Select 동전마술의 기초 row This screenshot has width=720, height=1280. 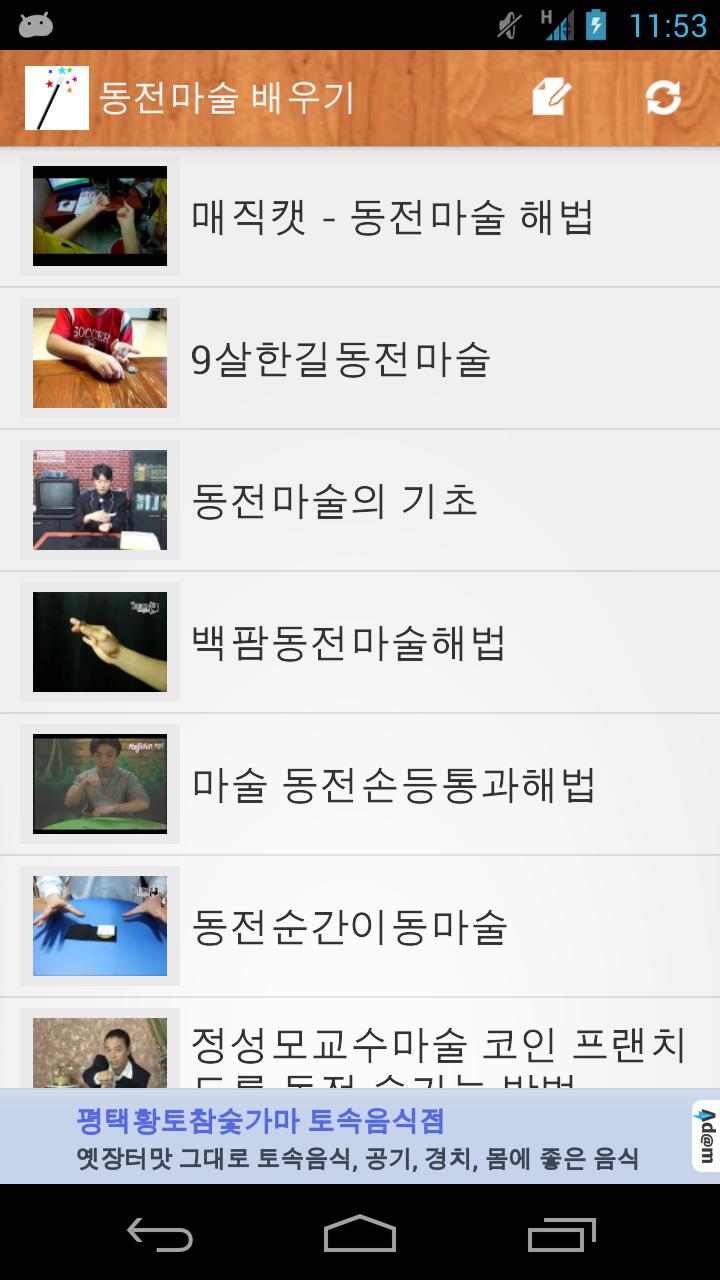[x=360, y=500]
